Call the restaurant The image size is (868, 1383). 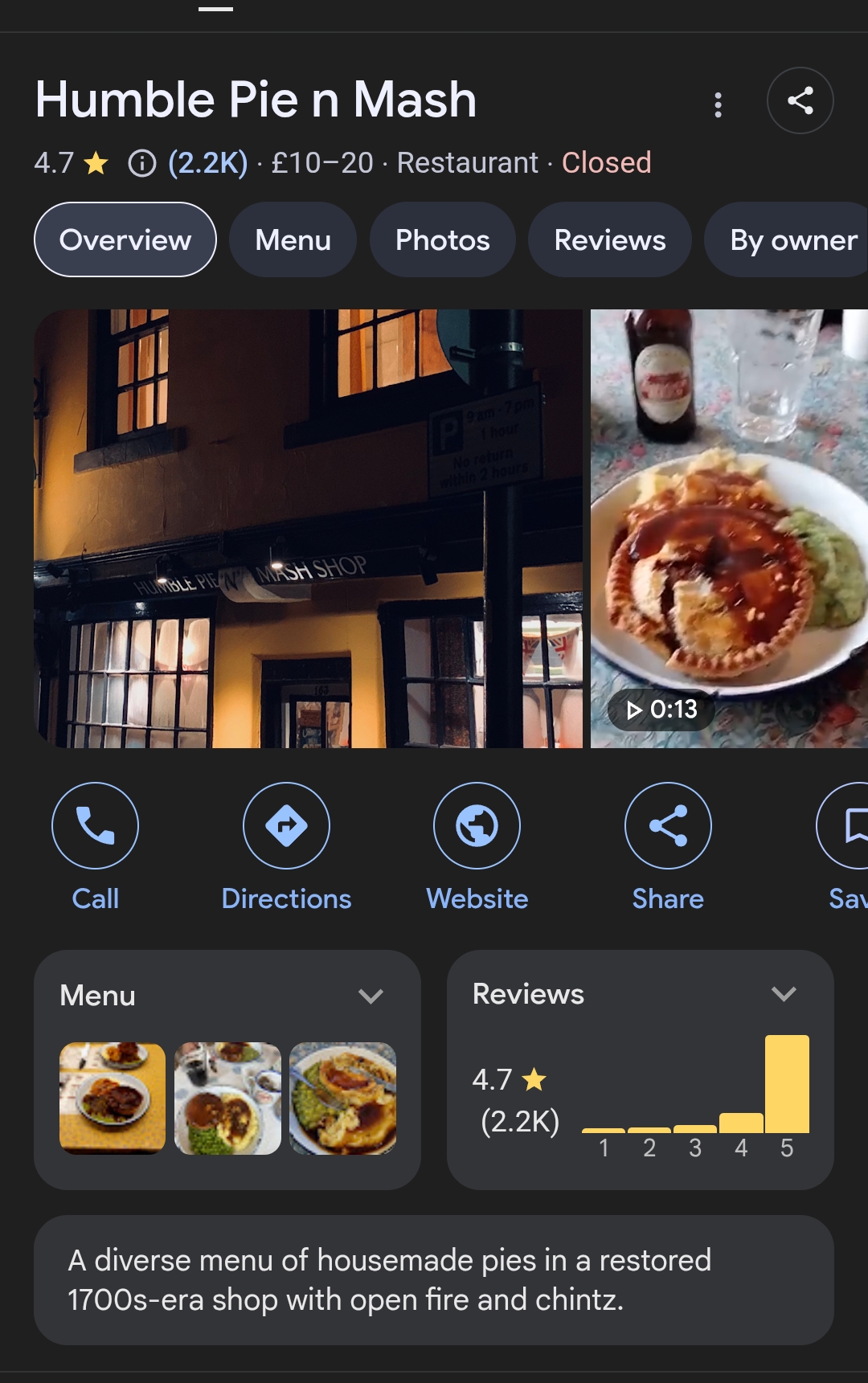point(95,825)
